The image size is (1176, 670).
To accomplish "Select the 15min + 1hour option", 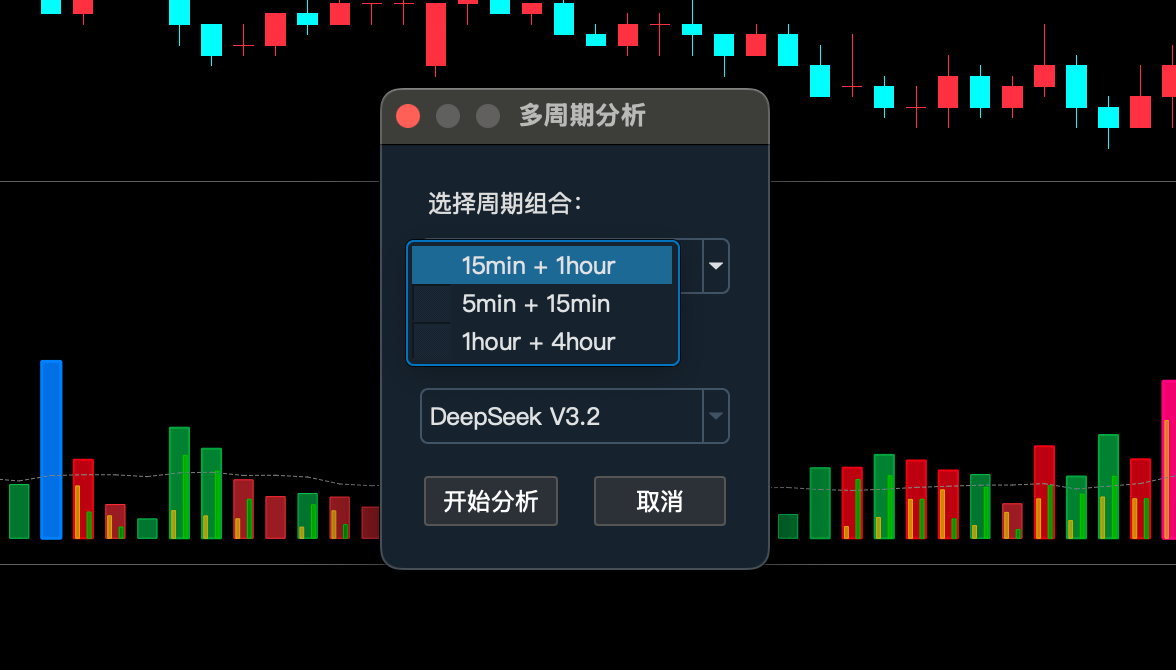I will click(541, 266).
